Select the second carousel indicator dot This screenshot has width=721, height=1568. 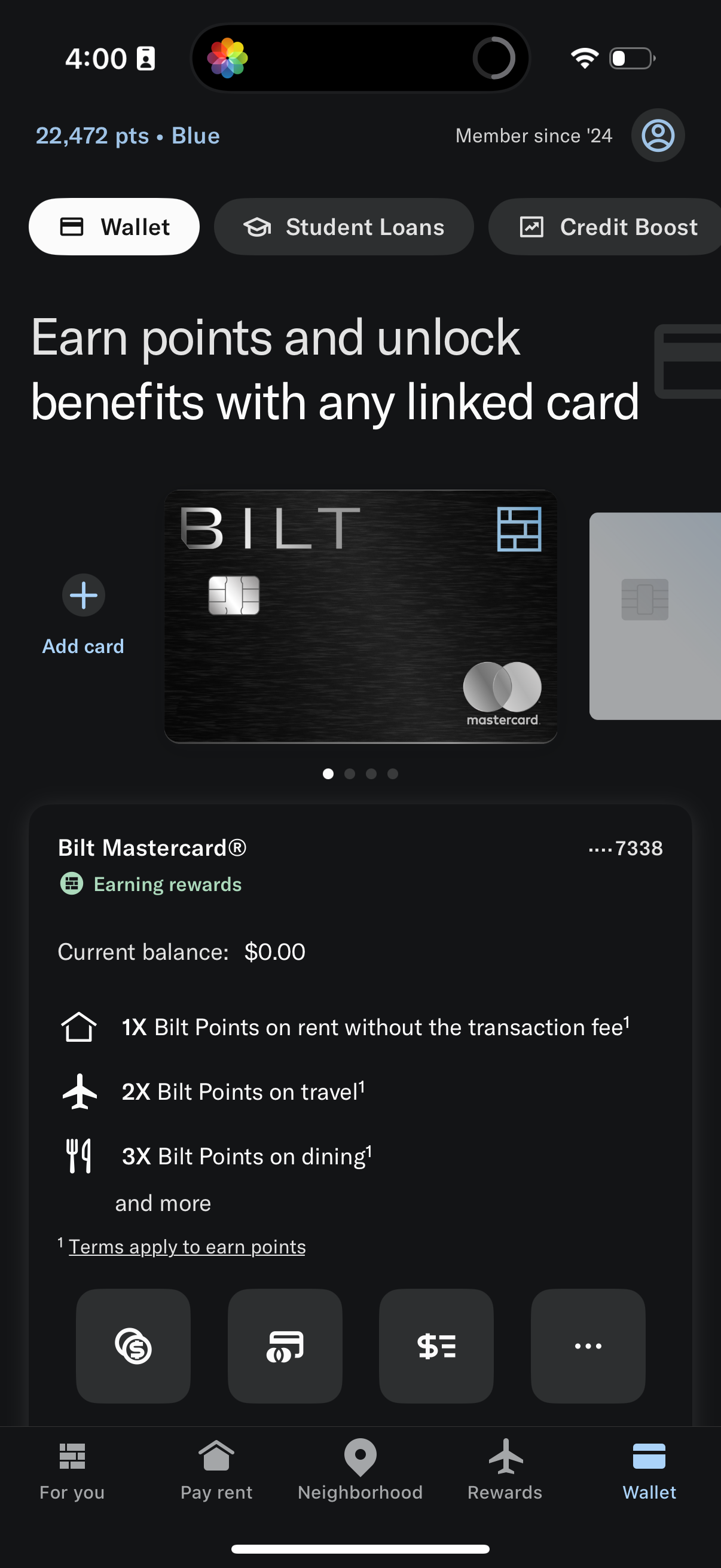coord(350,774)
